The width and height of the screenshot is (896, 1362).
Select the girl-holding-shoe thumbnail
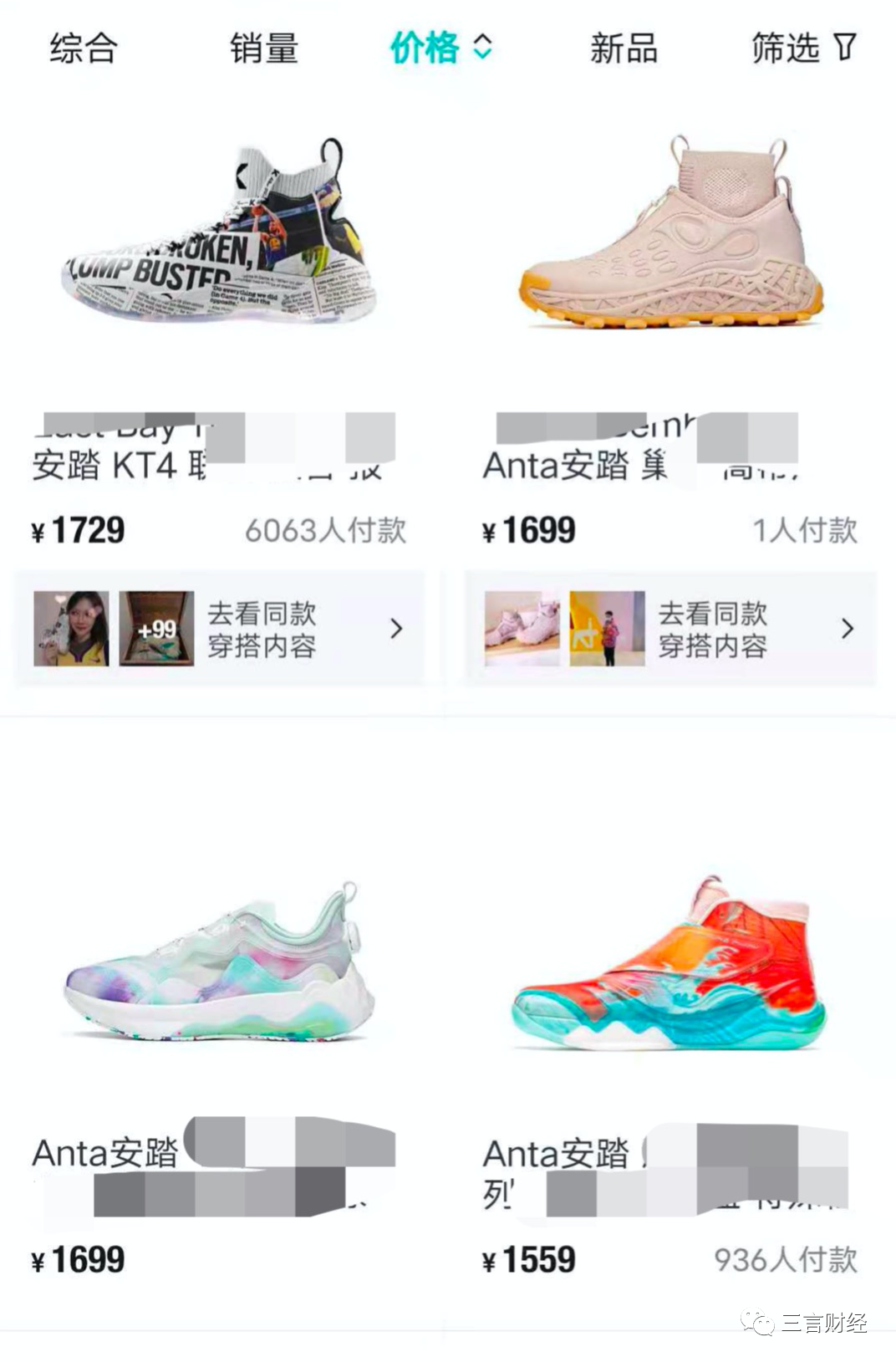(x=71, y=628)
